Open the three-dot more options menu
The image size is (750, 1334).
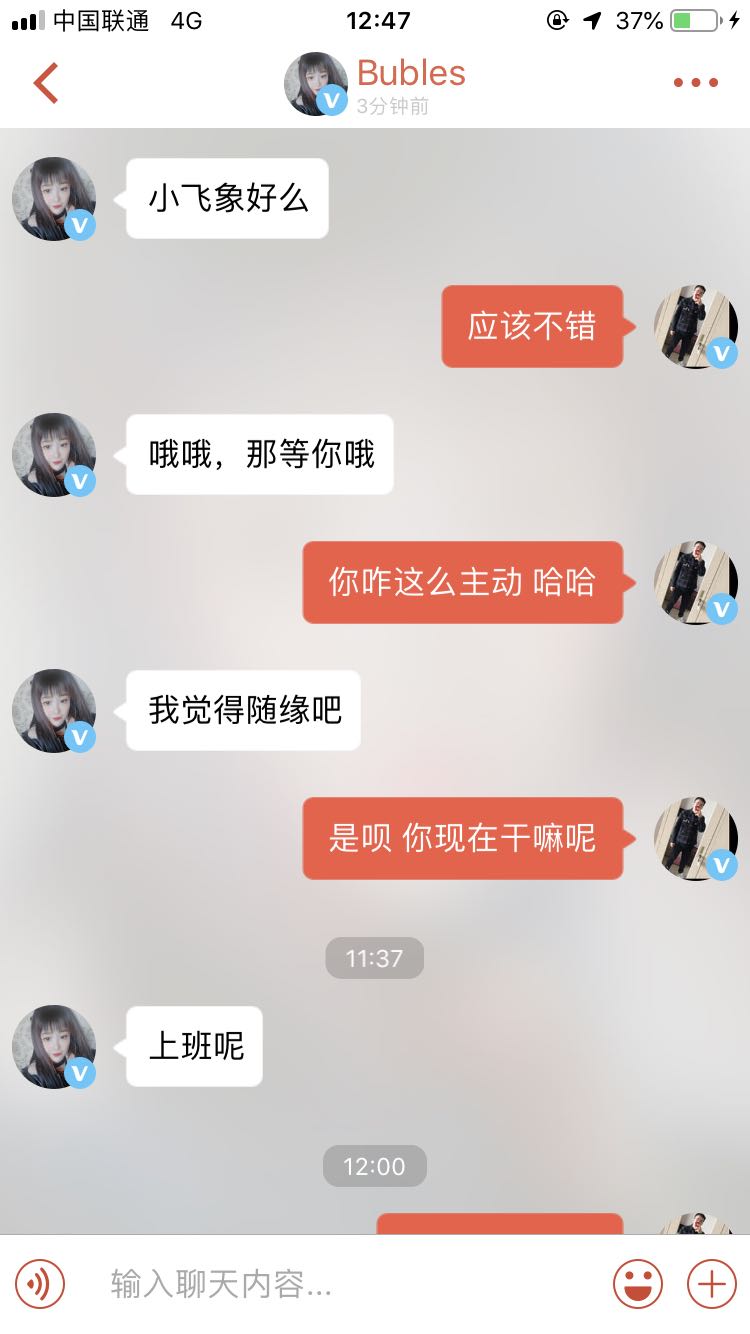696,83
